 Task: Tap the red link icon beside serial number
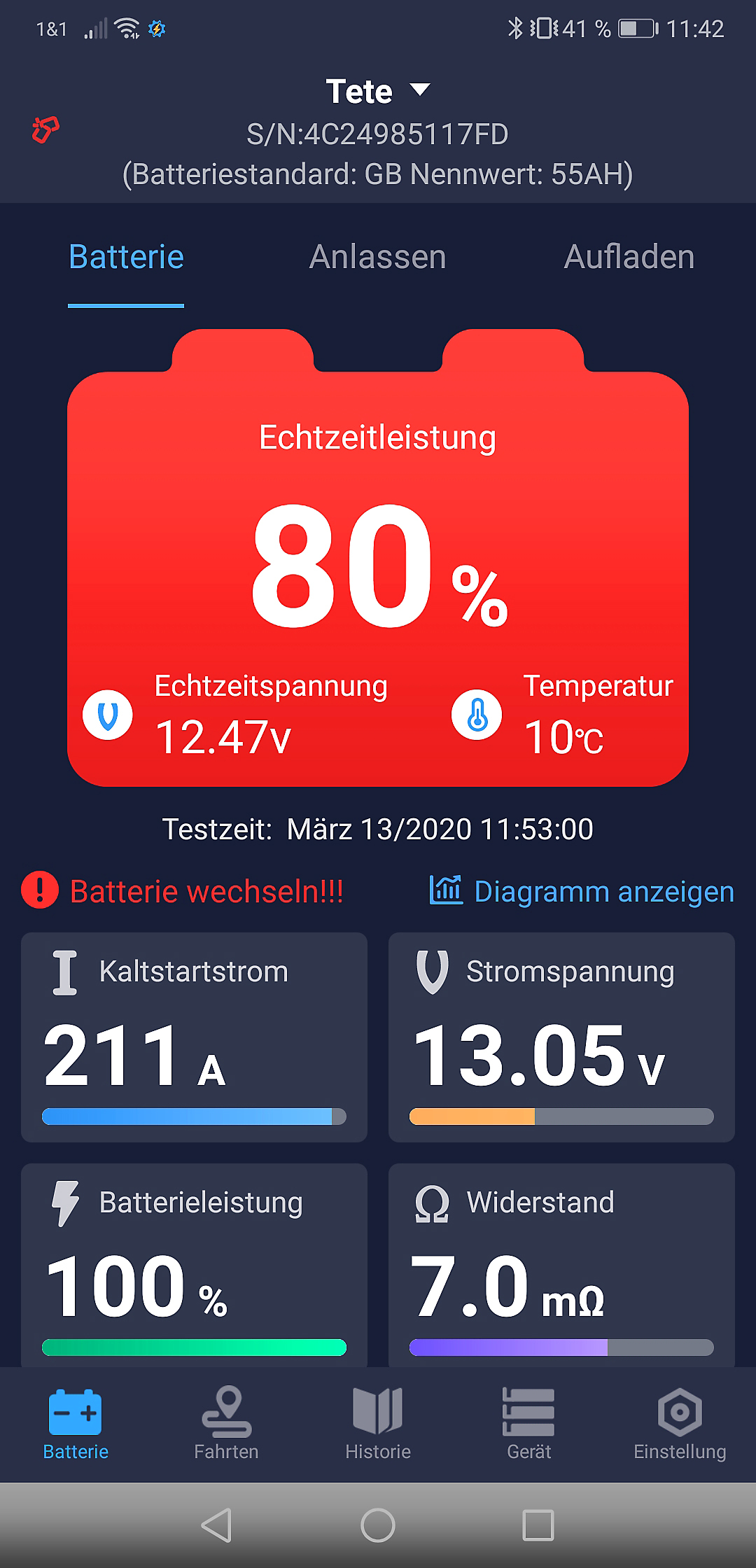[x=45, y=129]
